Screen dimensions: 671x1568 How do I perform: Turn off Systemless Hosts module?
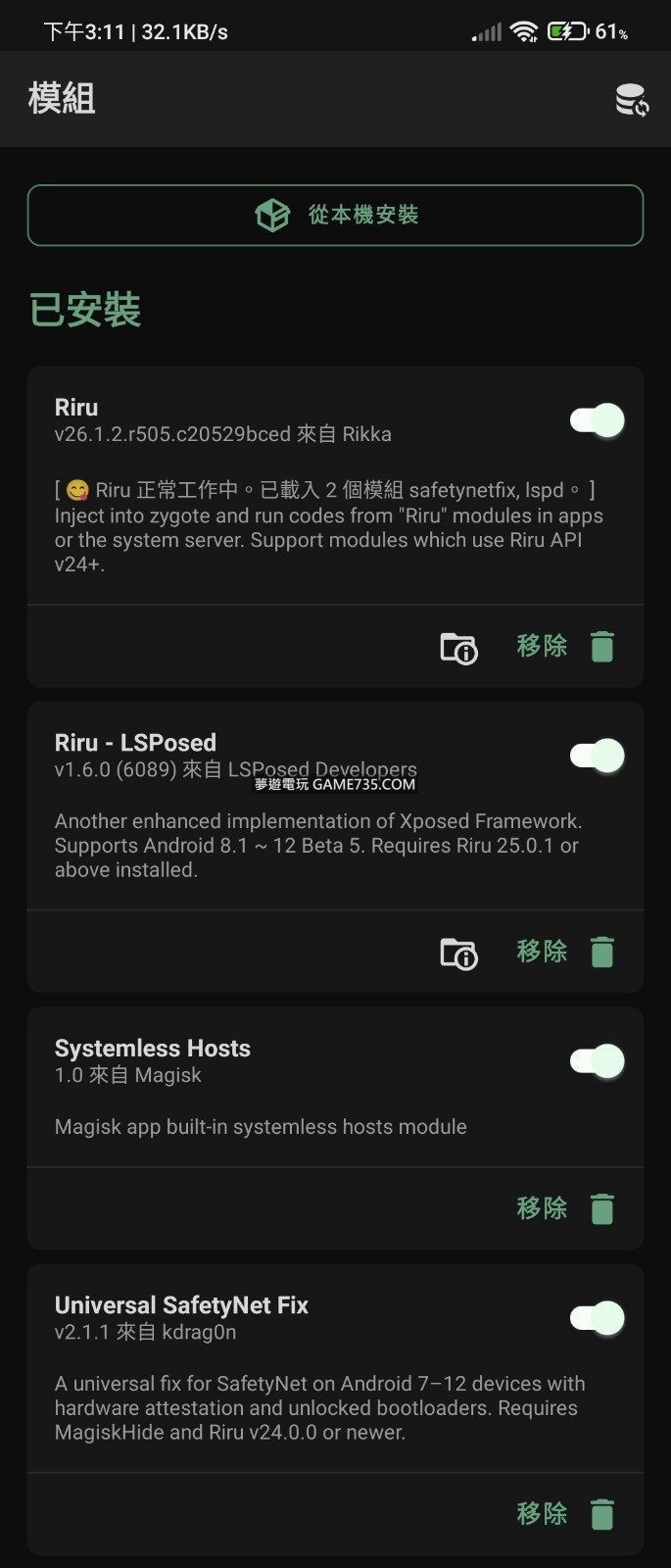[x=597, y=1061]
